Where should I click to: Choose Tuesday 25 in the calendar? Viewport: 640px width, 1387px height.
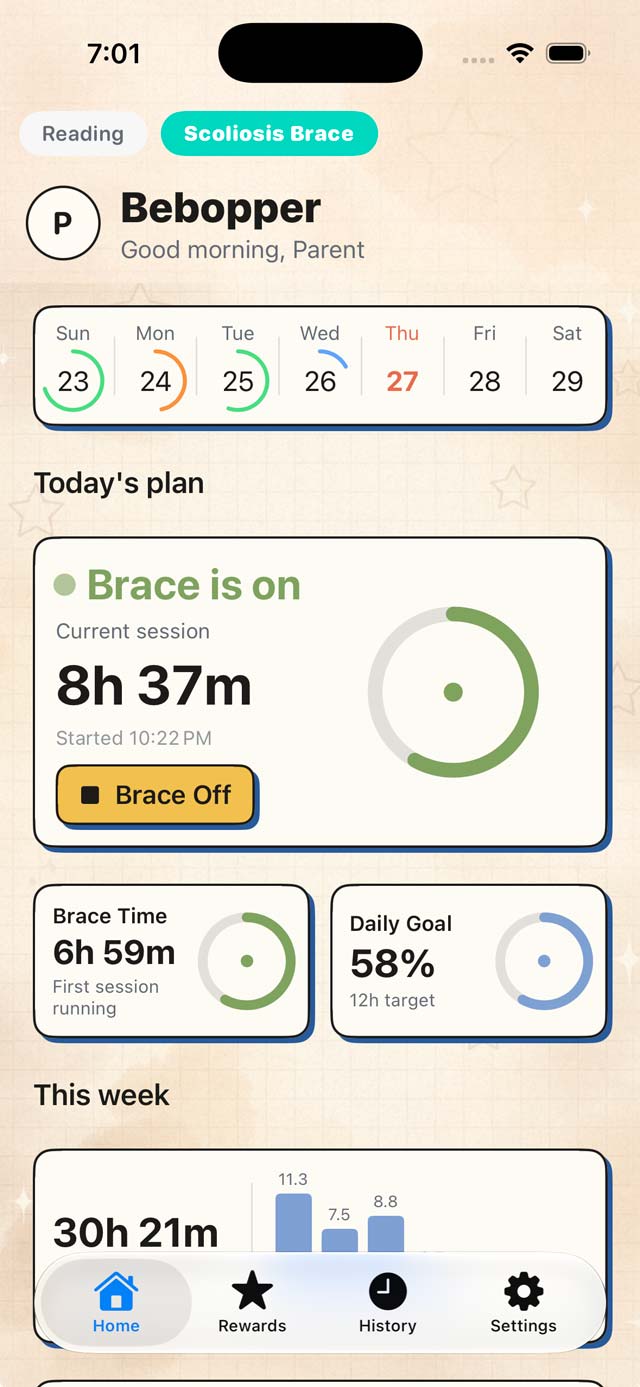tap(238, 366)
